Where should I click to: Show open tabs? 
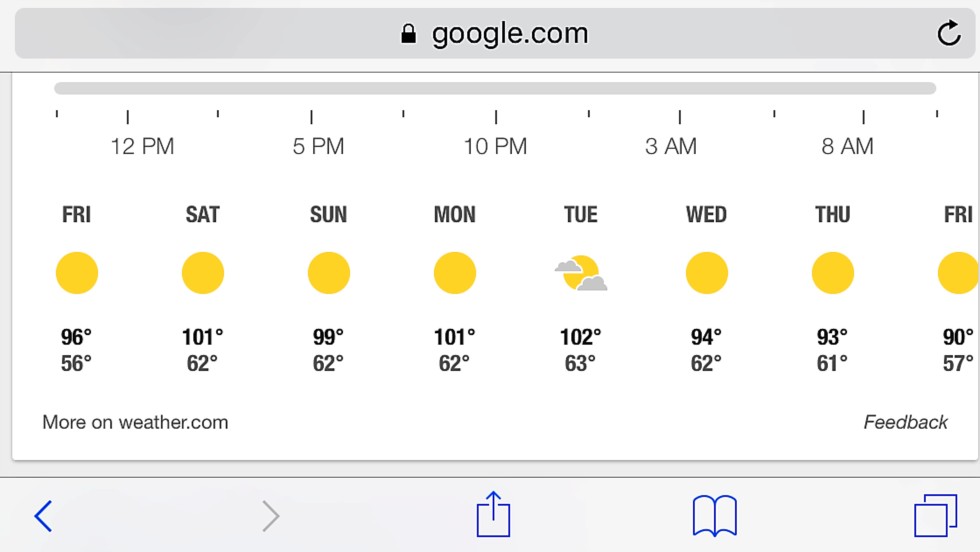[935, 516]
